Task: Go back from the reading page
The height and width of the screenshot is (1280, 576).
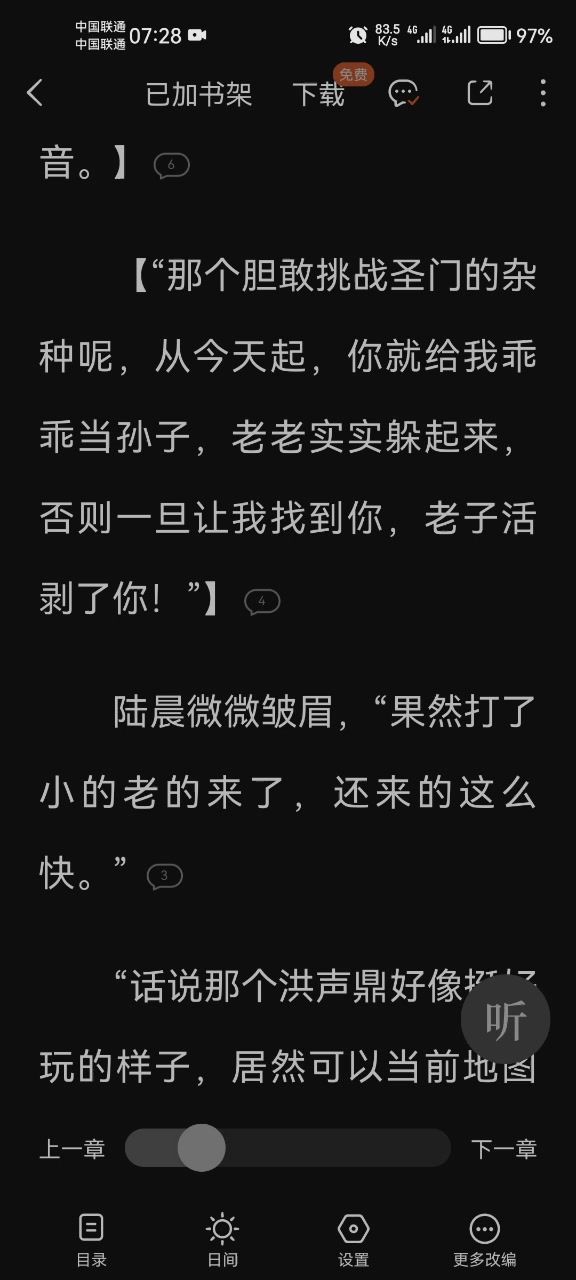Action: coord(35,93)
